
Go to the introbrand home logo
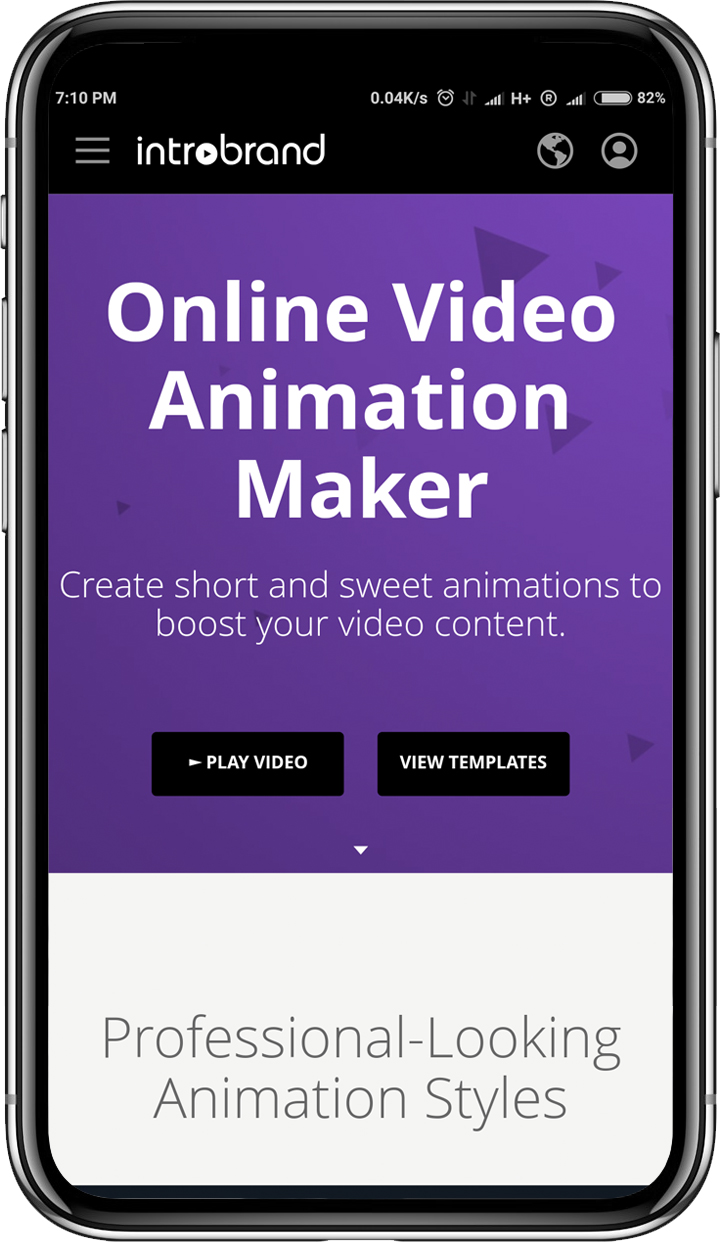230,151
